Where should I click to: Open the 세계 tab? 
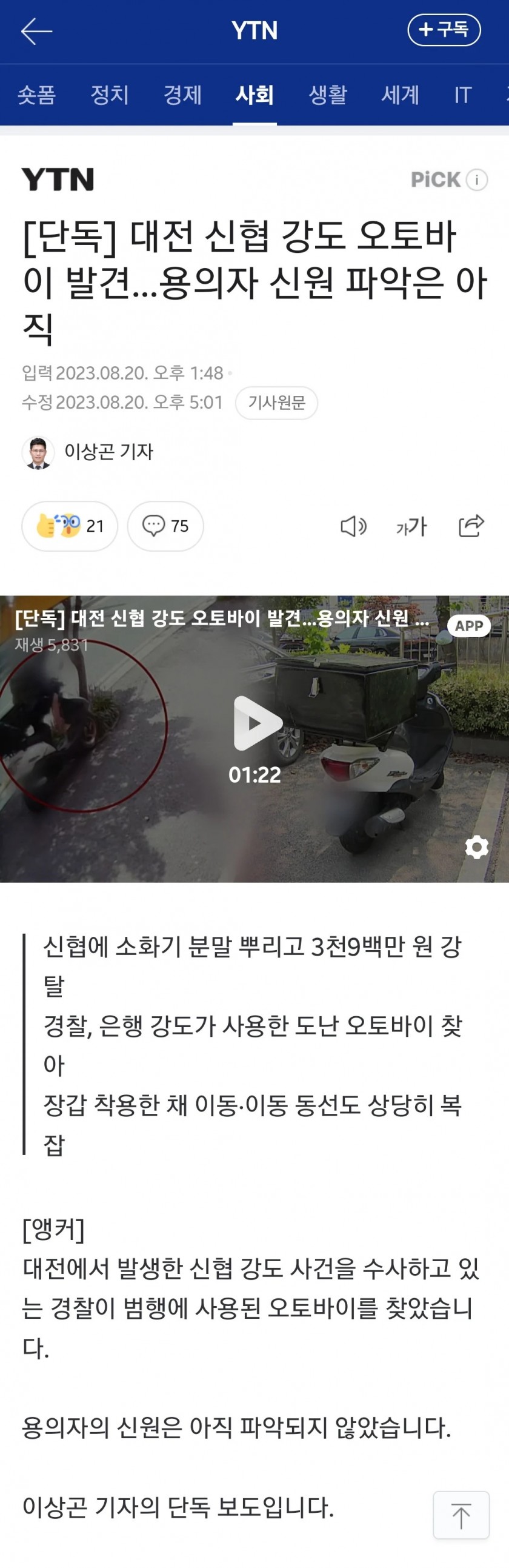(x=400, y=95)
